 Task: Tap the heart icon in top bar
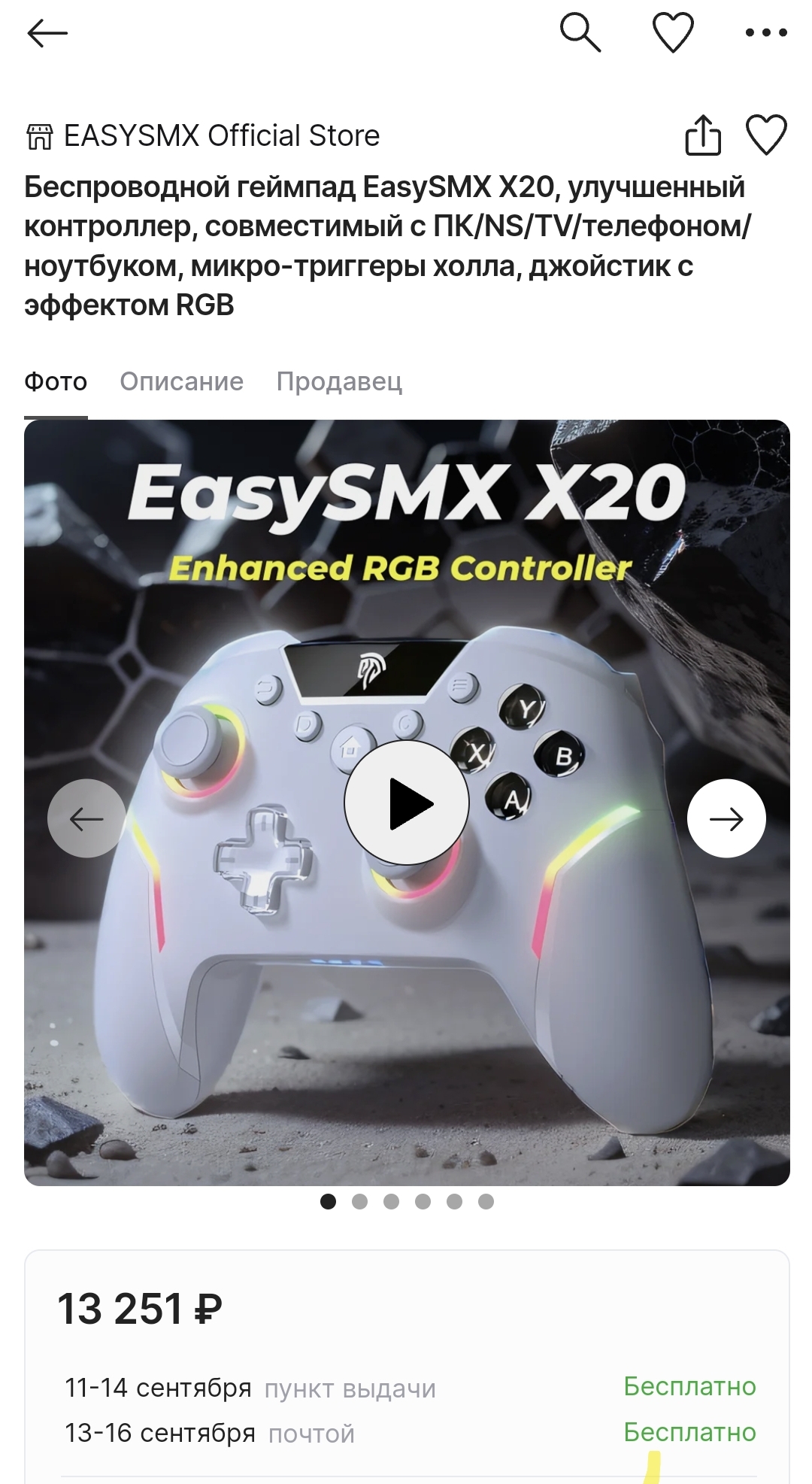tap(672, 33)
